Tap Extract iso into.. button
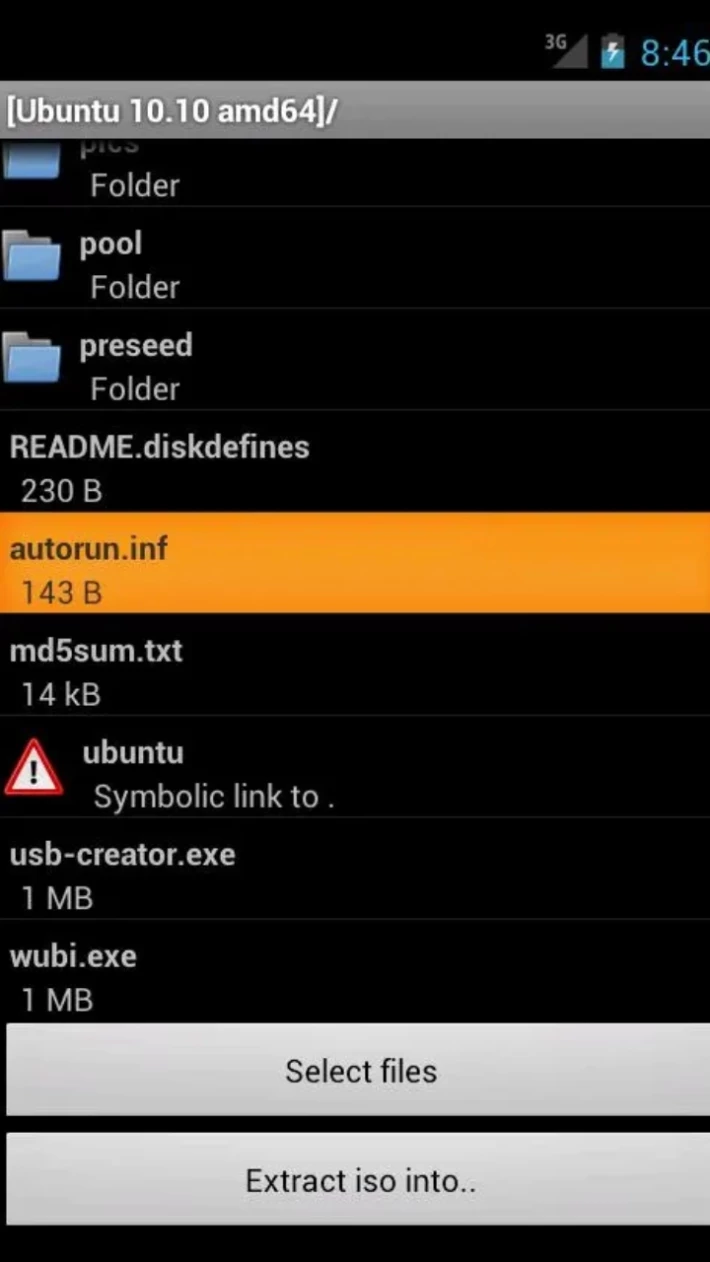This screenshot has height=1262, width=710. (x=358, y=1180)
